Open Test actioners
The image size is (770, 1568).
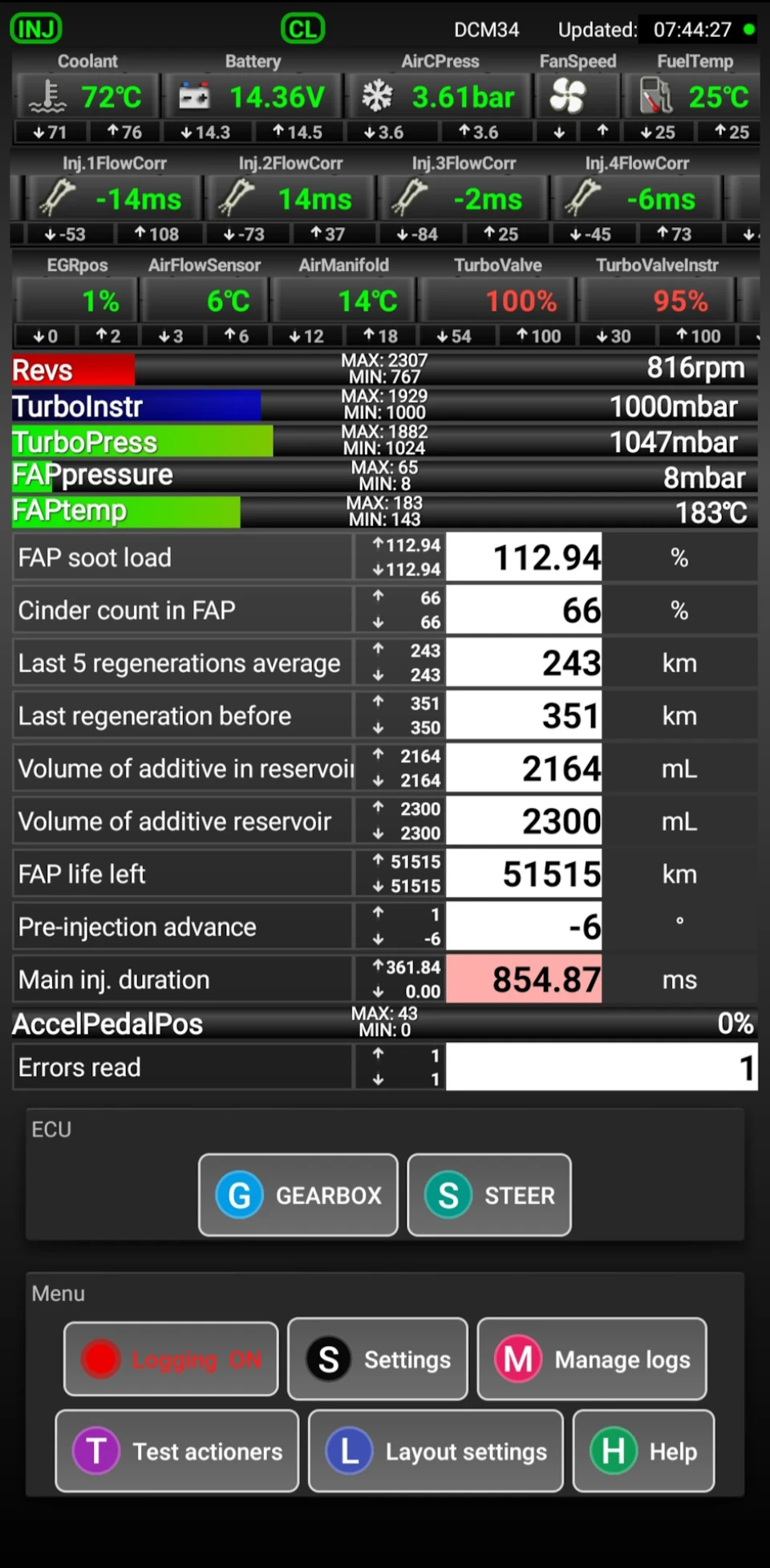(177, 1452)
